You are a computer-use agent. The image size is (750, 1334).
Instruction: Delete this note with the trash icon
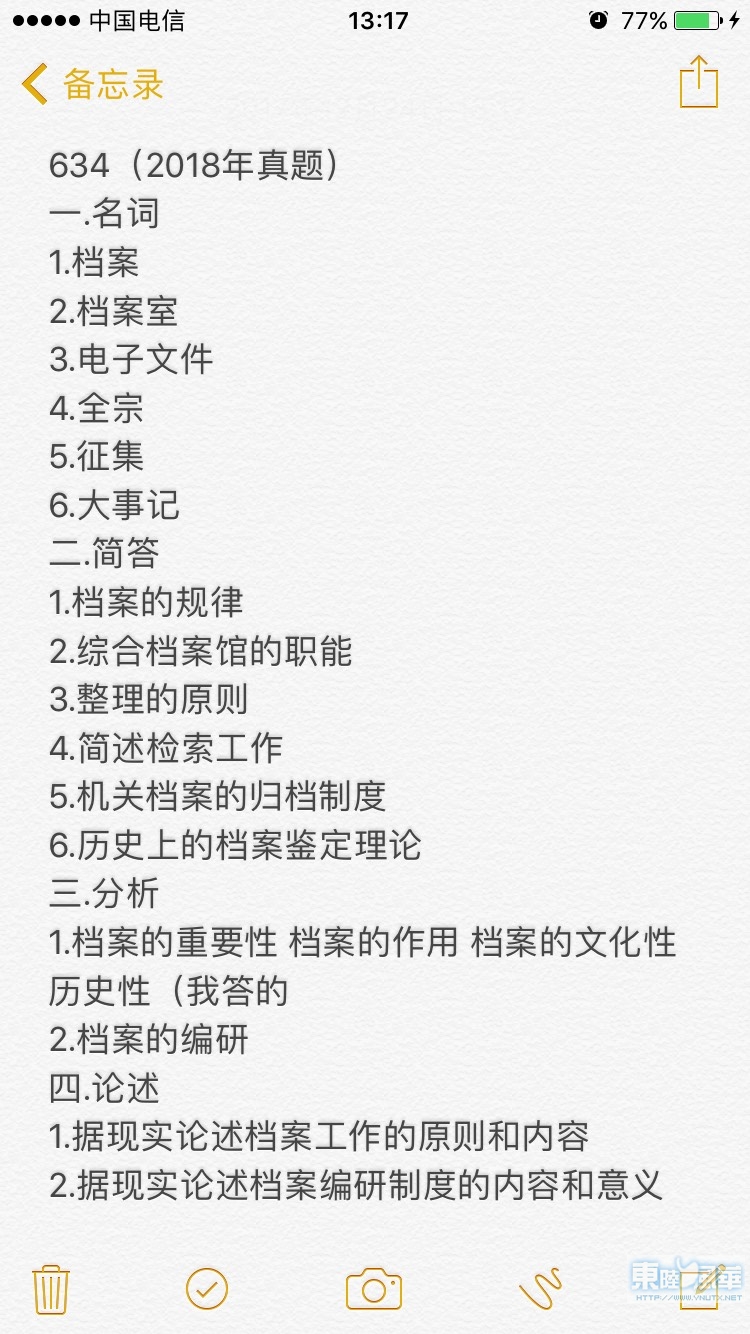[x=51, y=1288]
